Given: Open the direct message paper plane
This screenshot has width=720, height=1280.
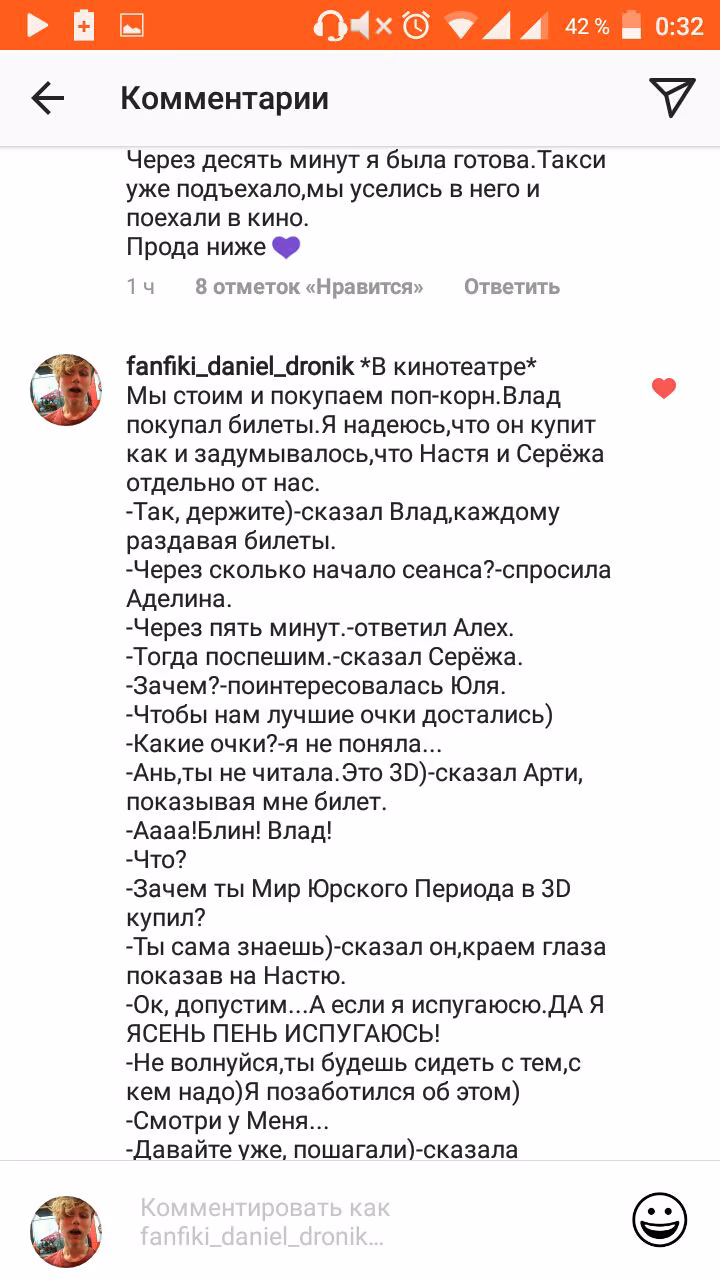Looking at the screenshot, I should (x=672, y=97).
